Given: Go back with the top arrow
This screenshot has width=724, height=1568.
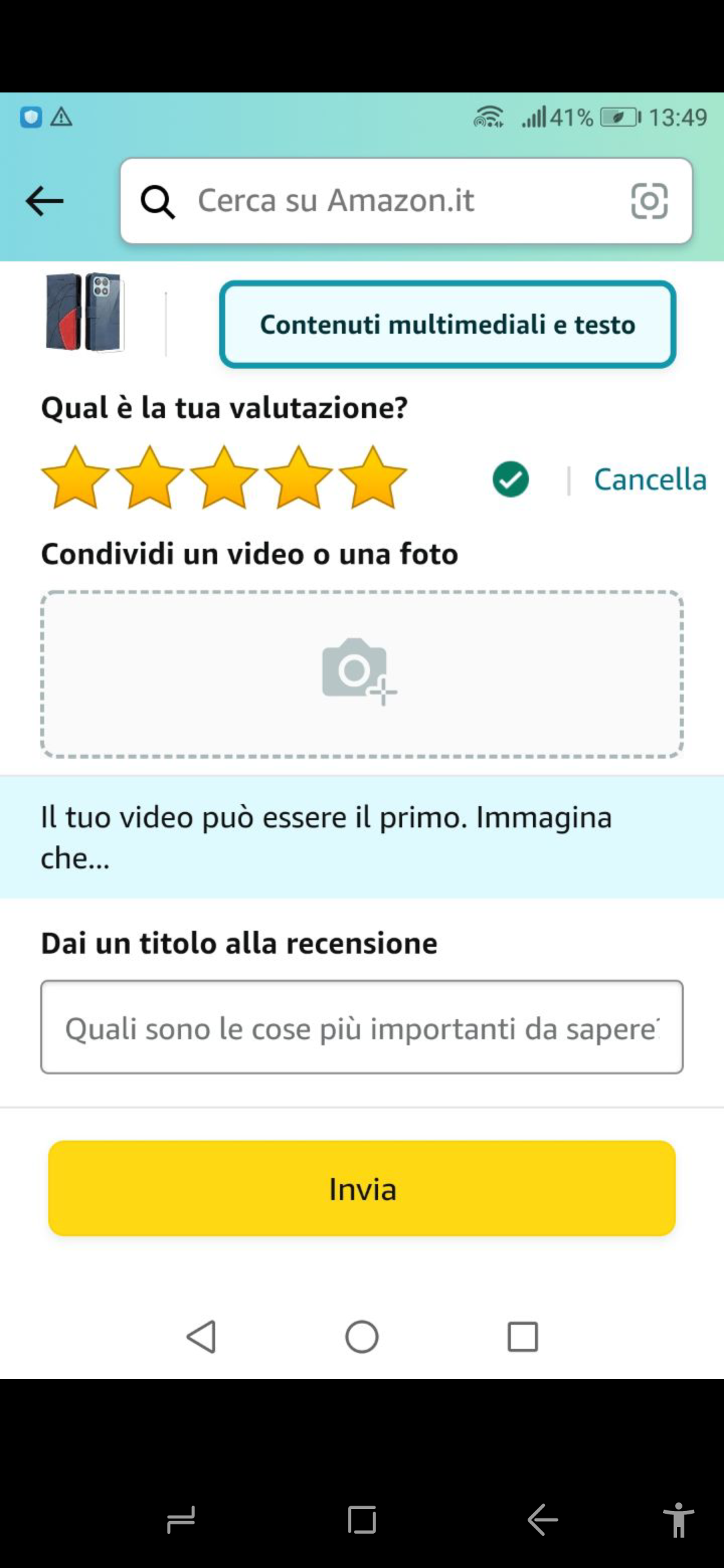Looking at the screenshot, I should [x=44, y=200].
